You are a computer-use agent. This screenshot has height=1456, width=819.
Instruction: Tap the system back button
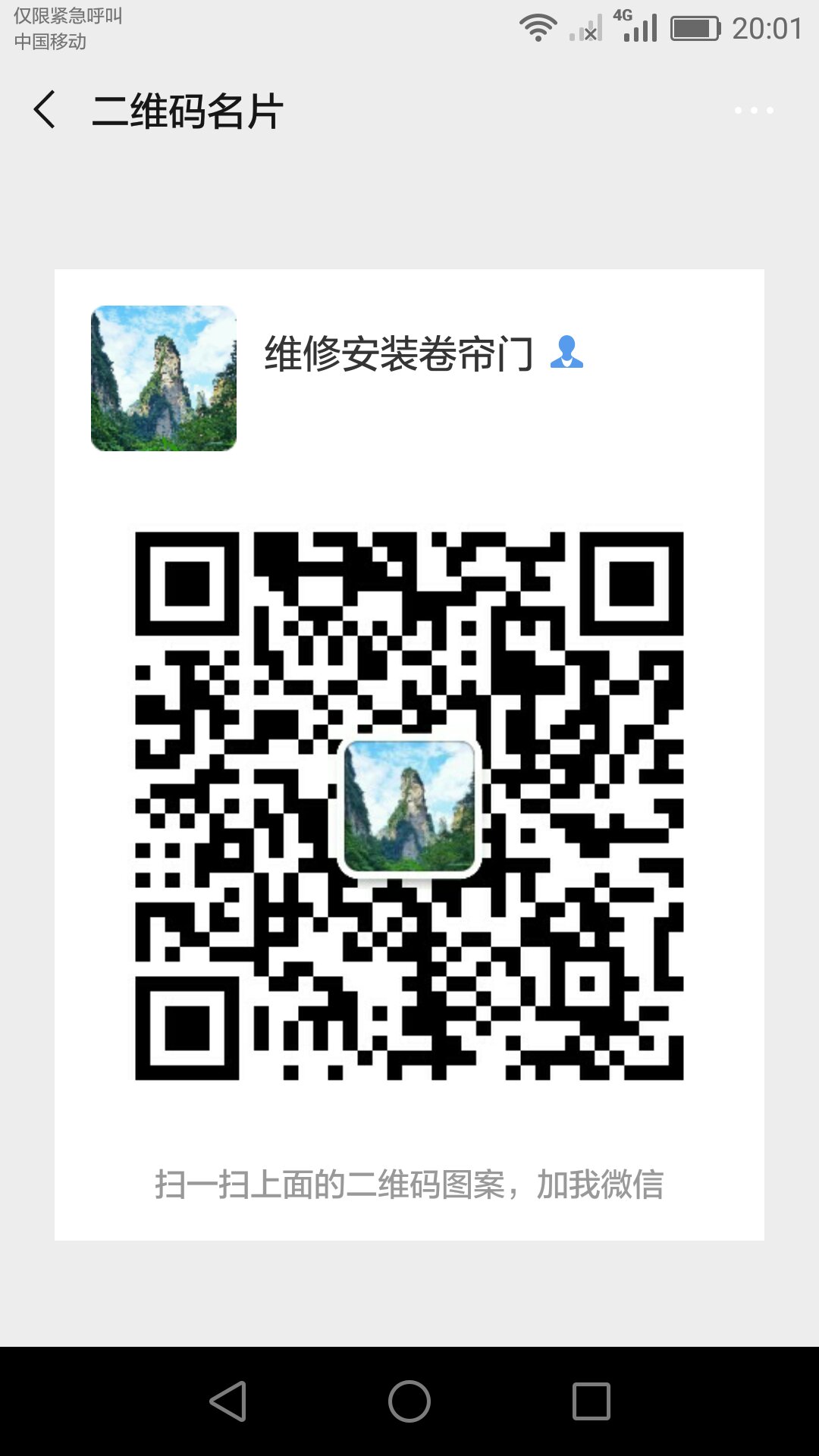click(x=227, y=1401)
